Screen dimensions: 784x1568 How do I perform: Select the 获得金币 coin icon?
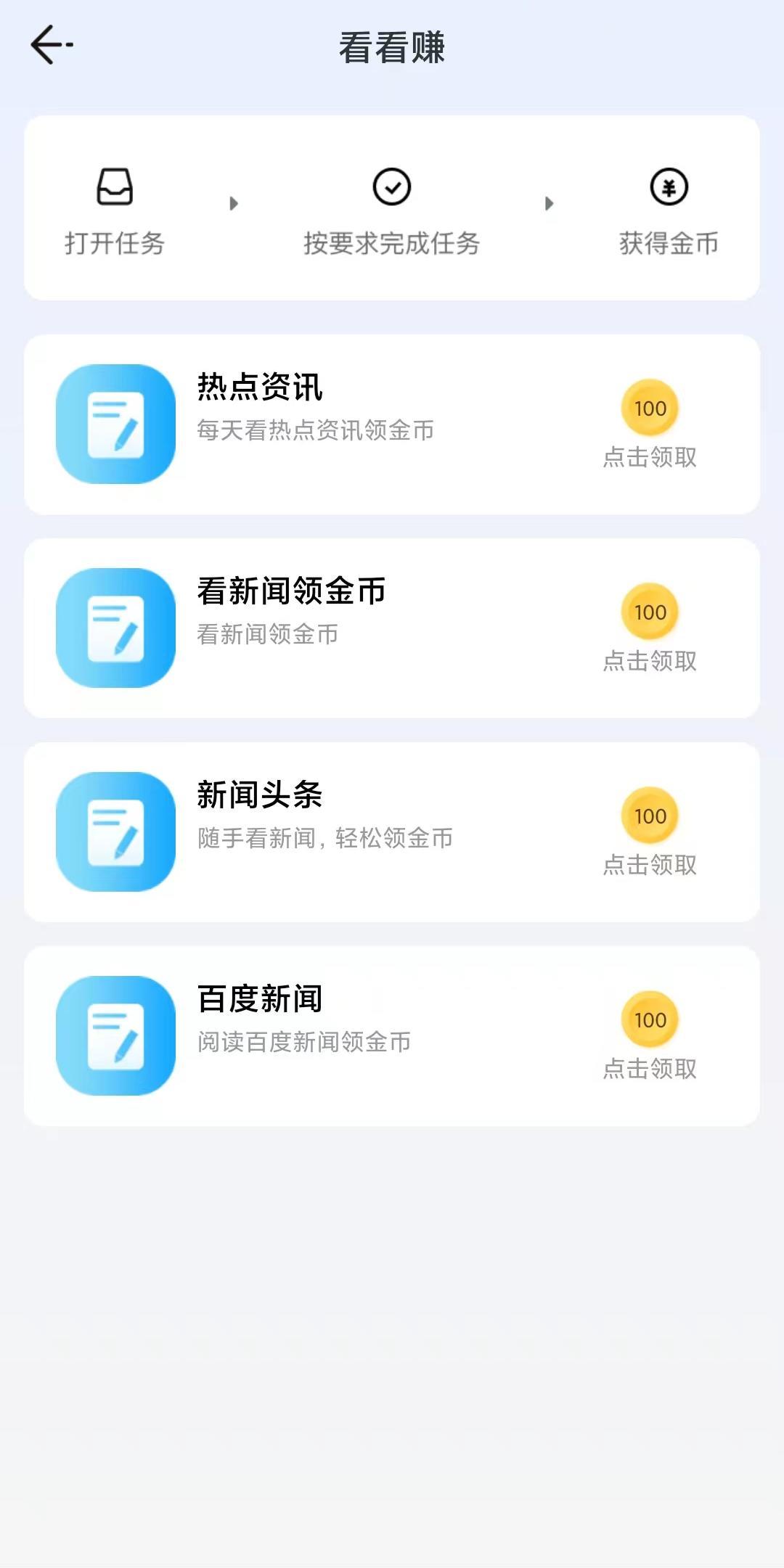tap(668, 188)
